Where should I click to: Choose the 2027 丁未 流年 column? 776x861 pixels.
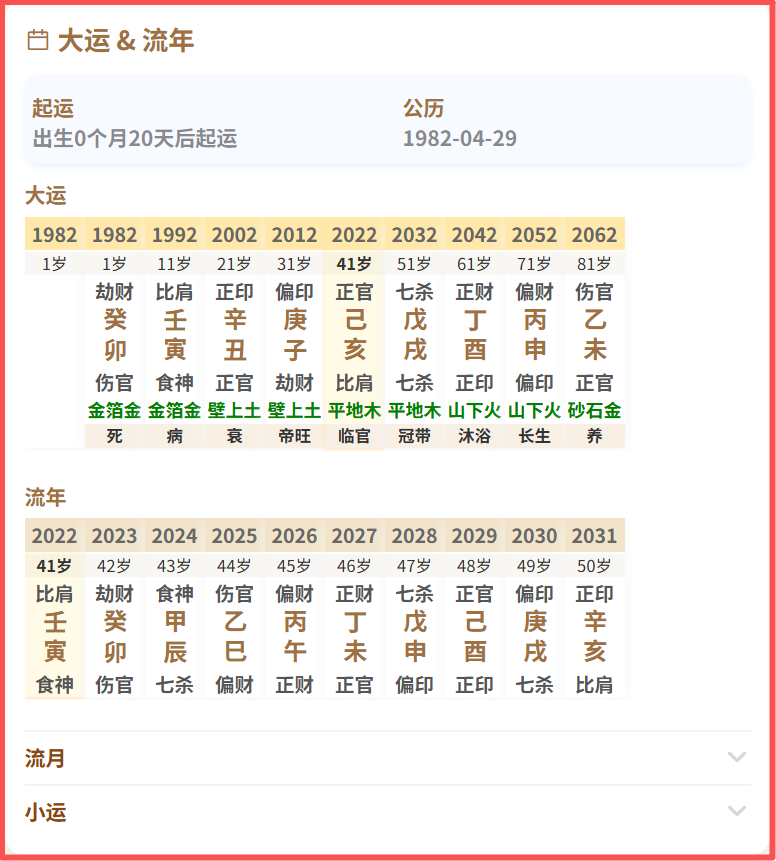pyautogui.click(x=355, y=637)
